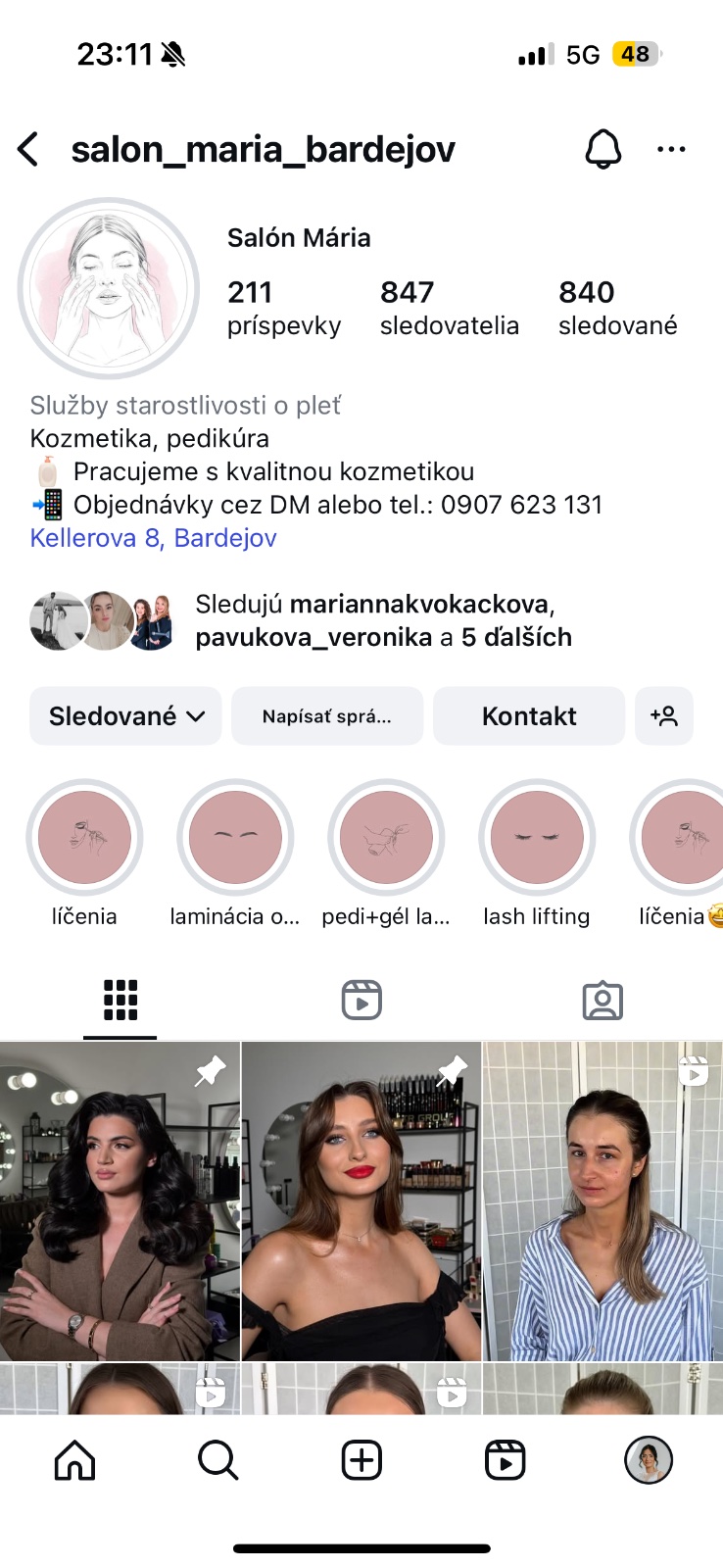Open the Kontakt button
723x1568 pixels.
click(529, 716)
